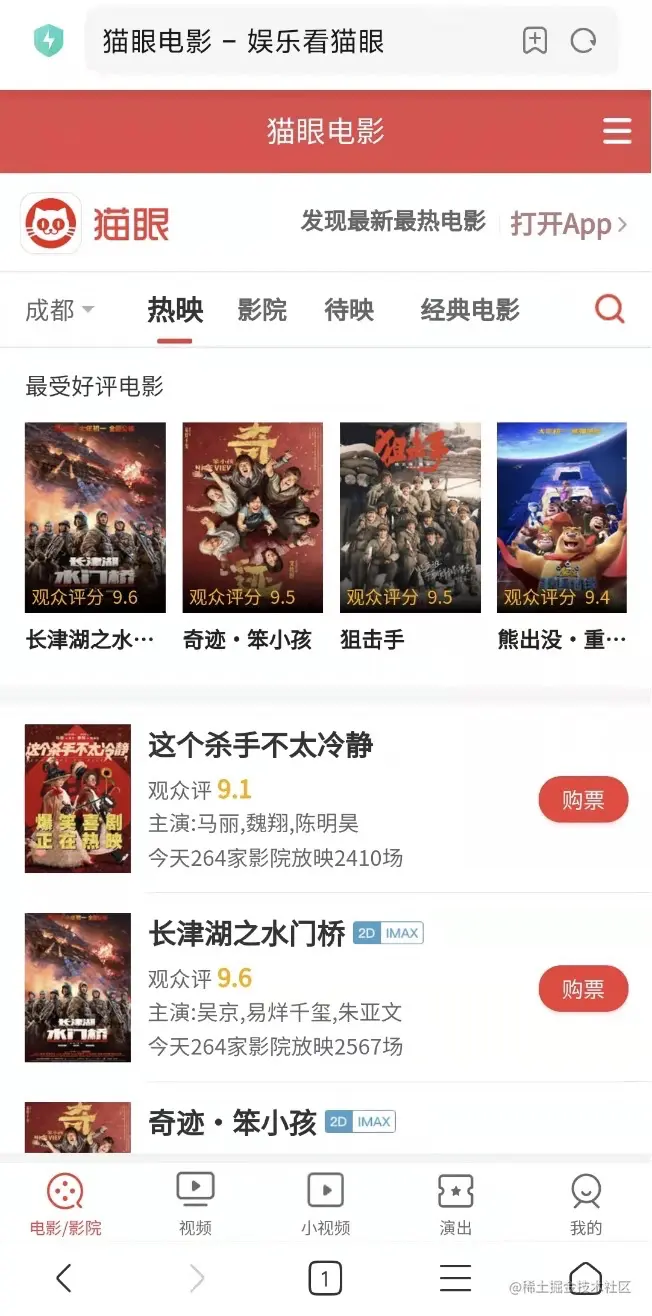The image size is (652, 1316).
Task: Open the hamburger menu in the header
Action: tap(617, 131)
